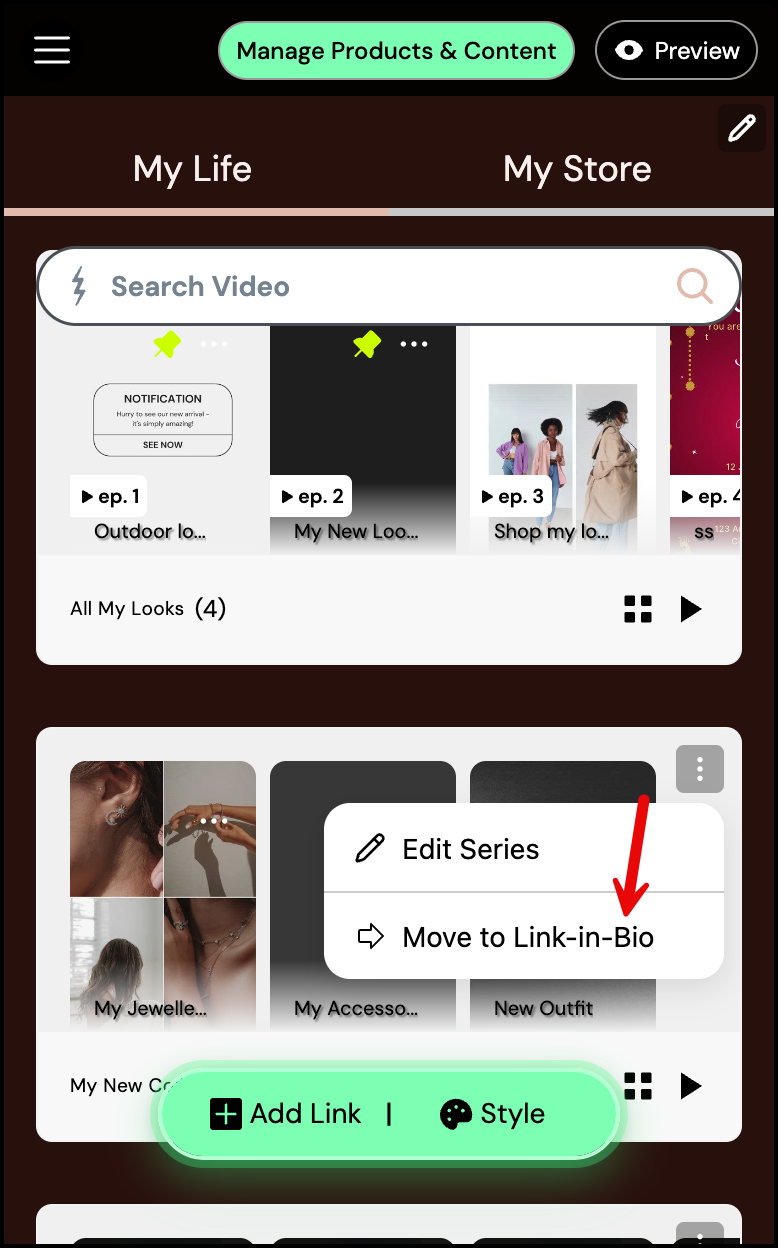Open the hamburger menu
778x1248 pixels.
point(52,50)
